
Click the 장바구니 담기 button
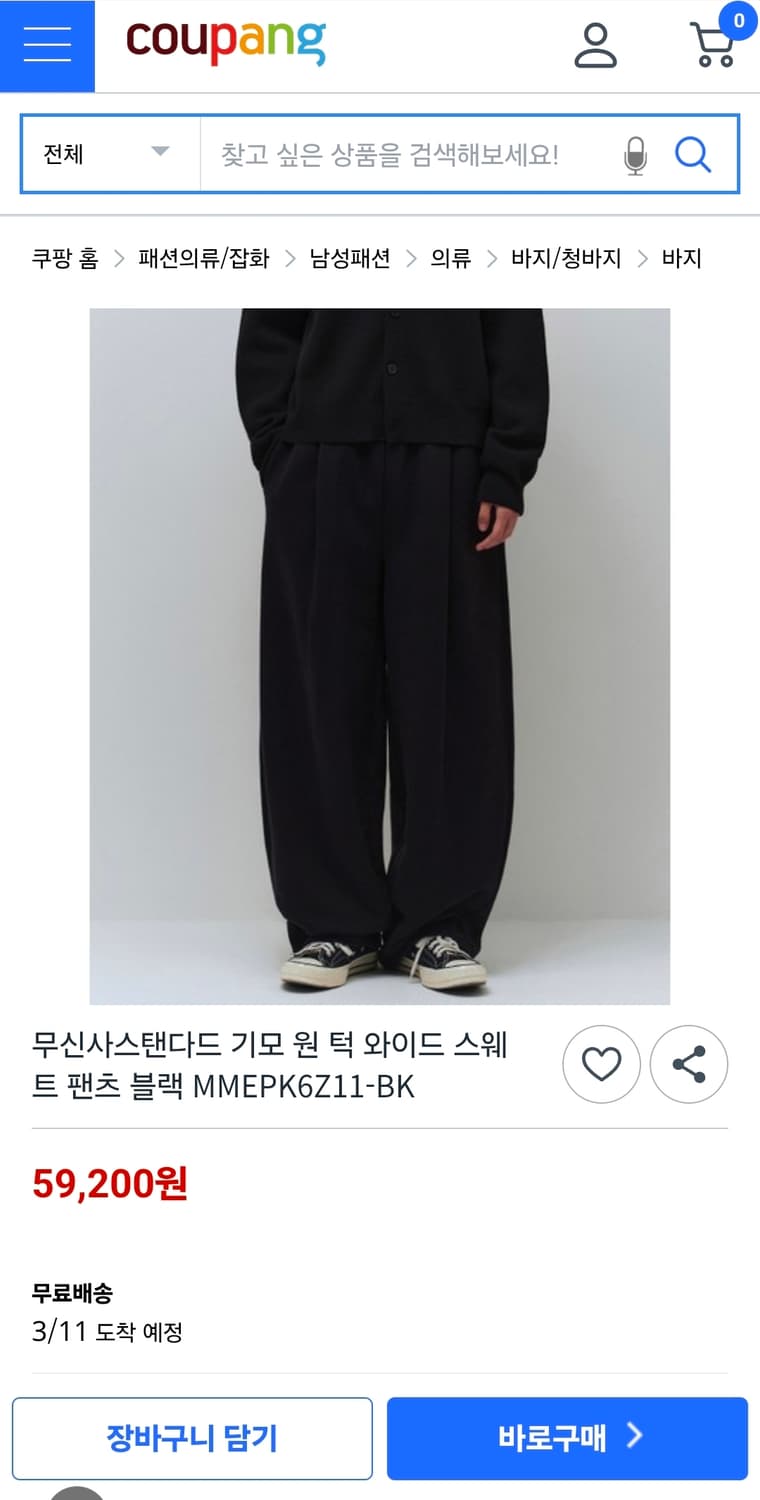click(191, 1437)
